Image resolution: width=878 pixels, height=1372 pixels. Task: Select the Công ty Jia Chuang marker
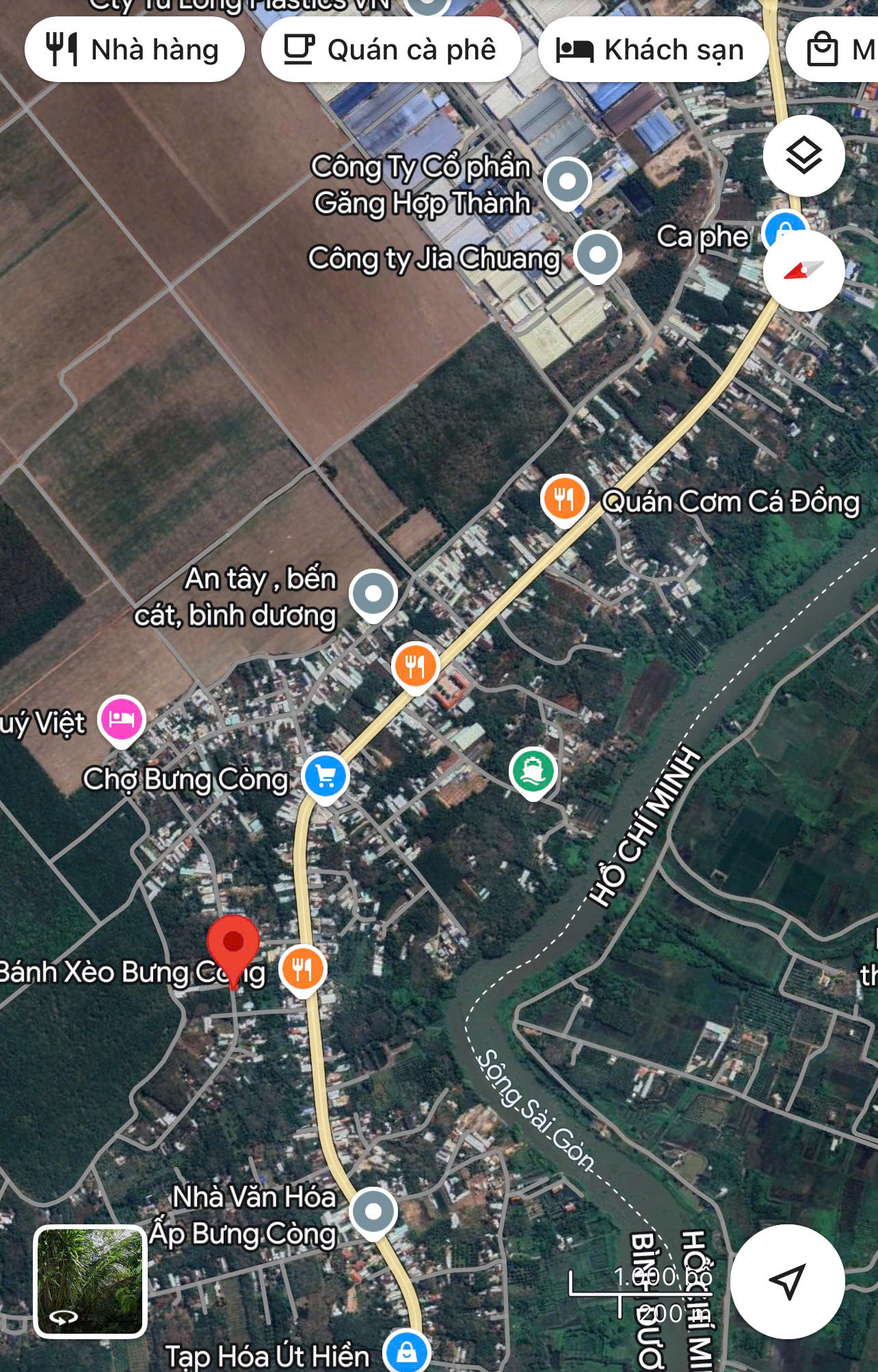tap(597, 255)
